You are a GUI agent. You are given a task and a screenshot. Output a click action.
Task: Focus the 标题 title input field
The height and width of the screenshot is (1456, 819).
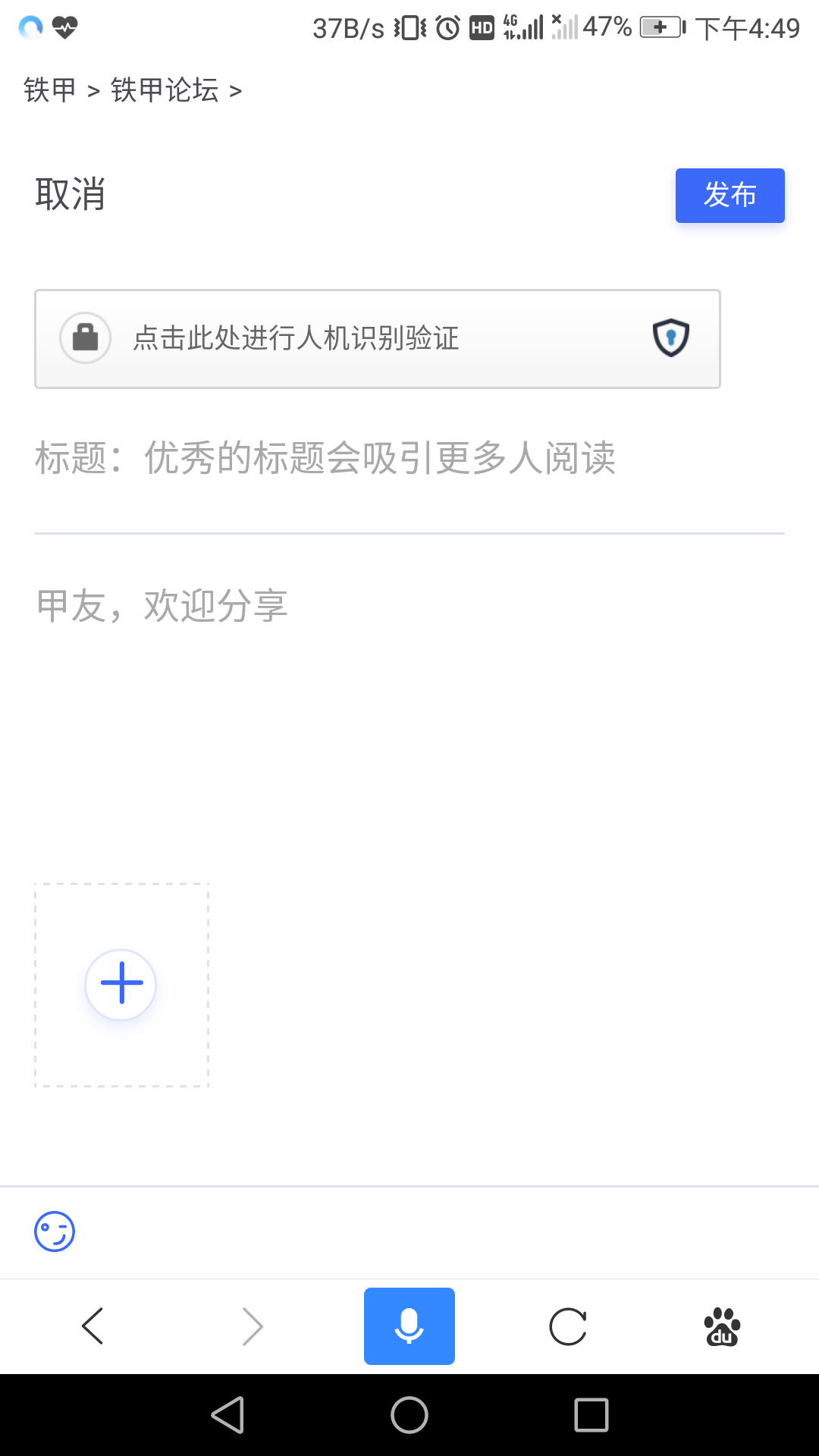point(409,458)
